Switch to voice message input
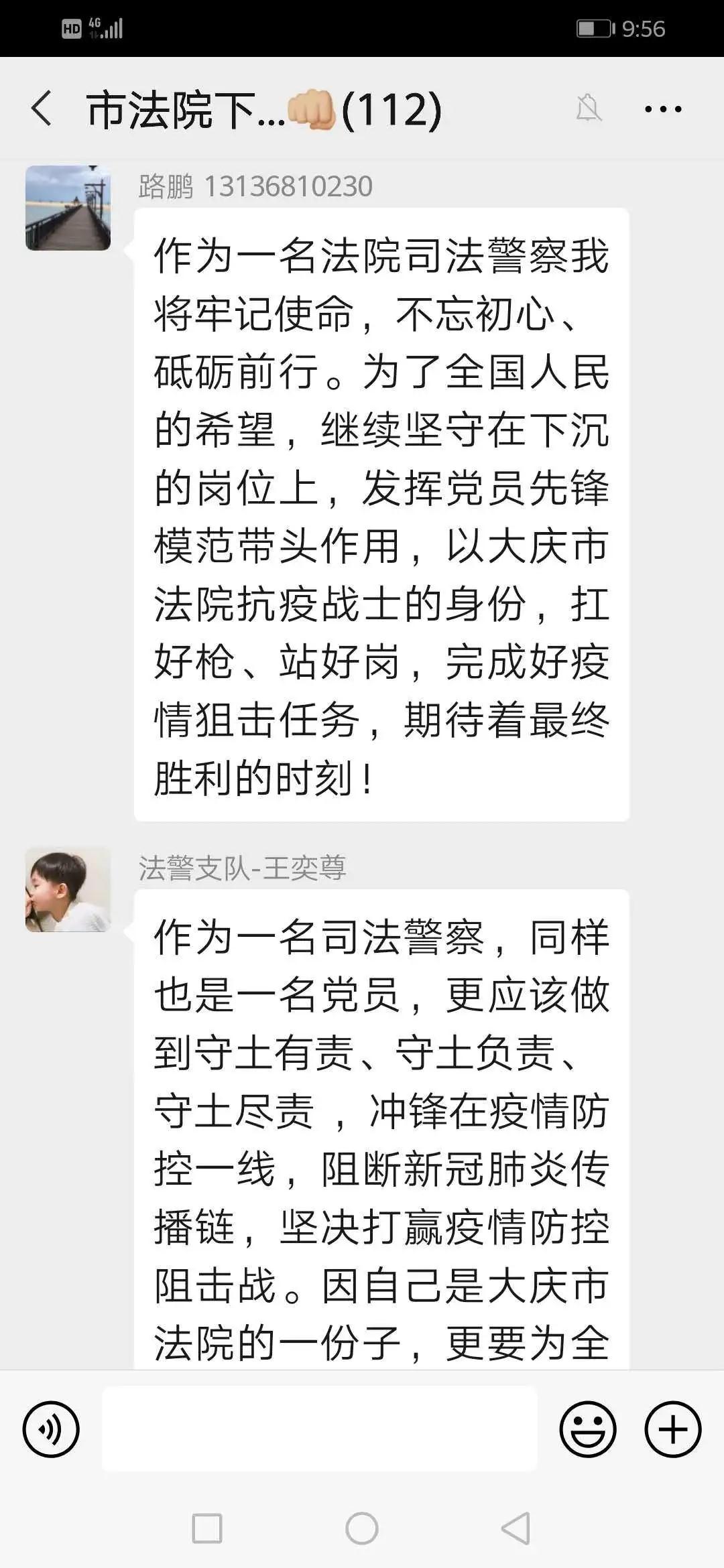This screenshot has width=724, height=1568. click(x=51, y=1429)
